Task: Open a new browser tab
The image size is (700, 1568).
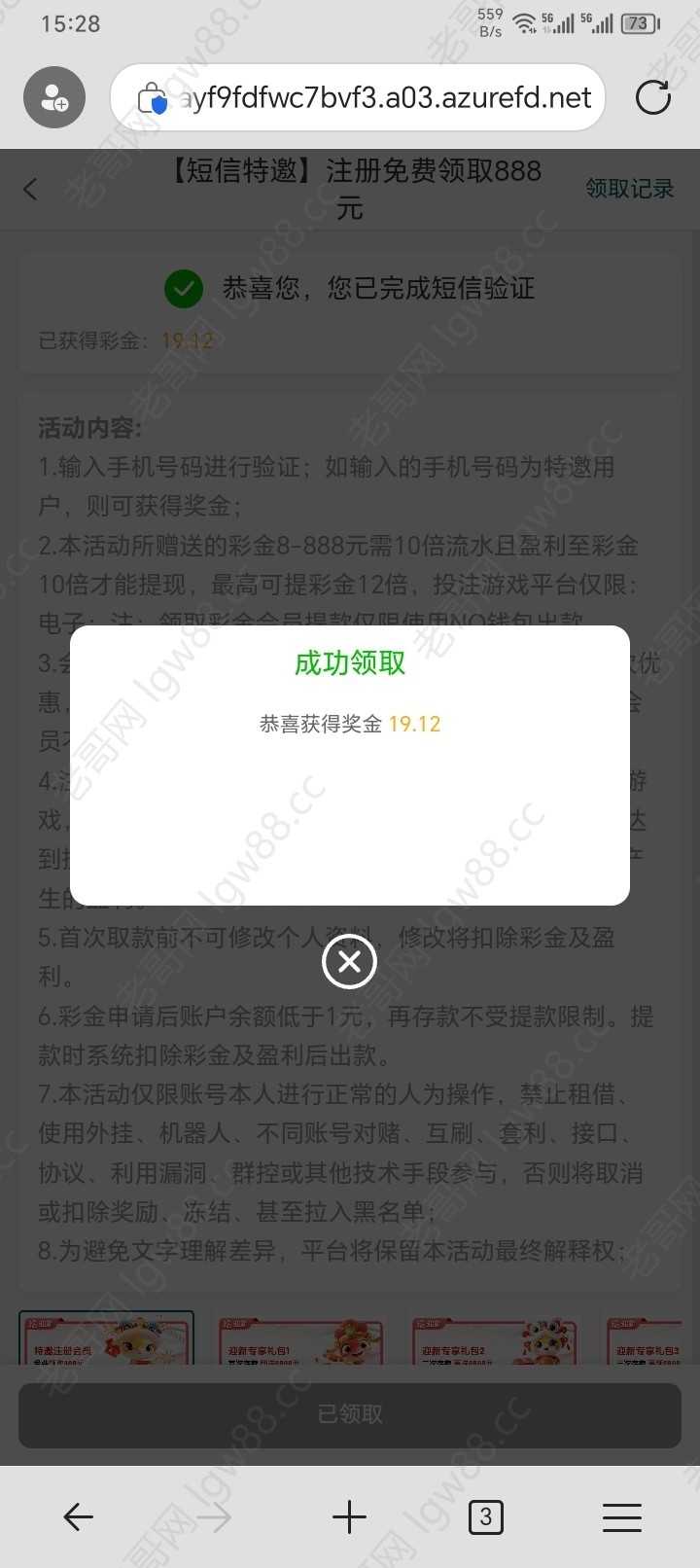Action: pos(349,1516)
